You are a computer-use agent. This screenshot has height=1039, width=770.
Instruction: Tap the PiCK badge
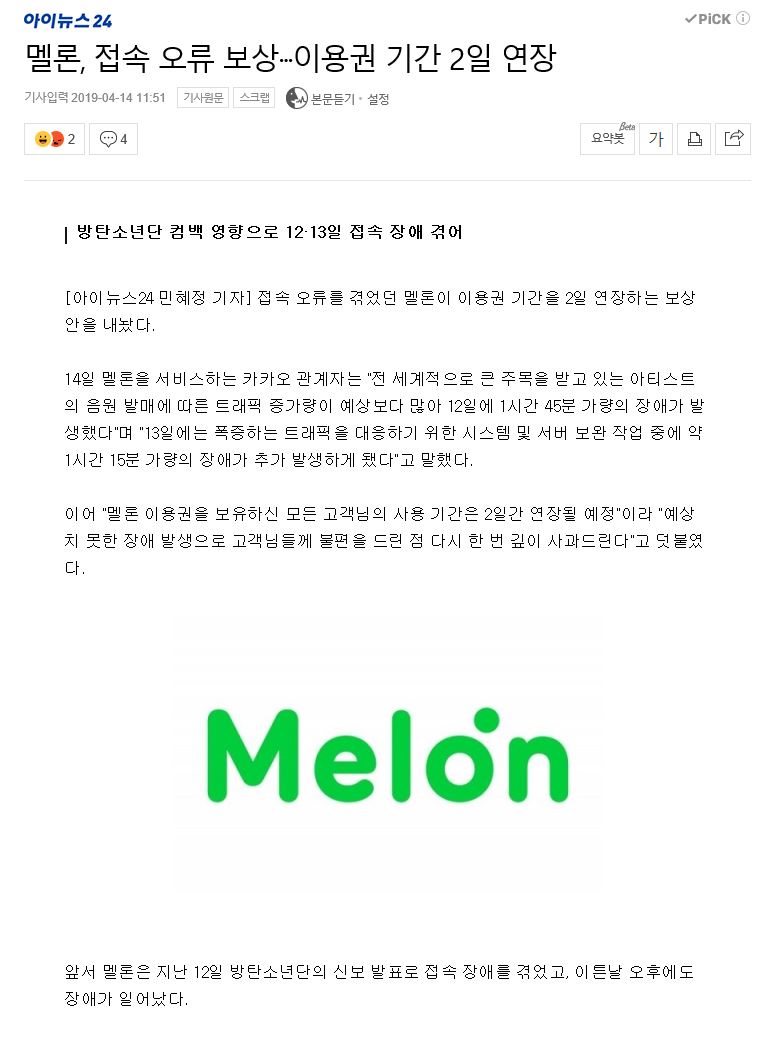coord(707,19)
